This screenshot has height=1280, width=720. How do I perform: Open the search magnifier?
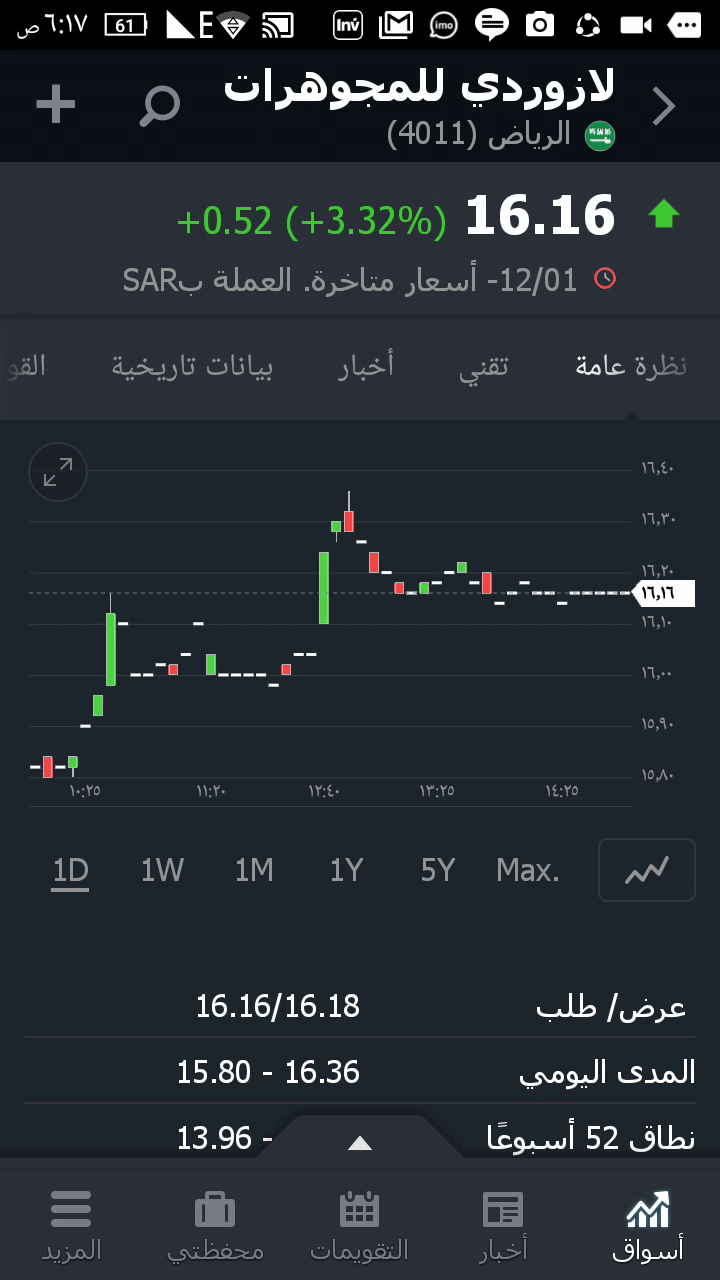(x=159, y=106)
